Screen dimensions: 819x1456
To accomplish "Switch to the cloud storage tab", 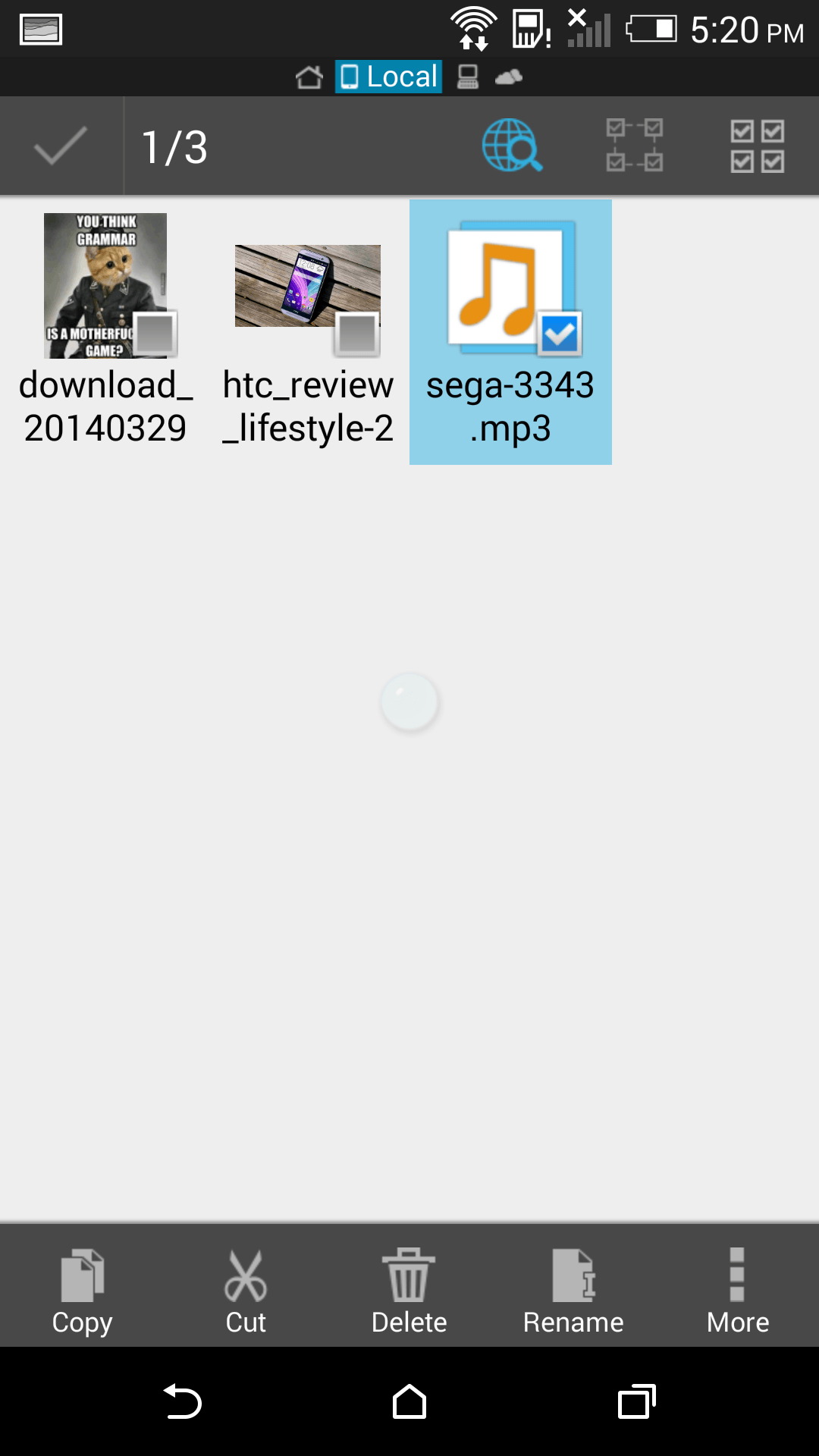I will pos(509,77).
